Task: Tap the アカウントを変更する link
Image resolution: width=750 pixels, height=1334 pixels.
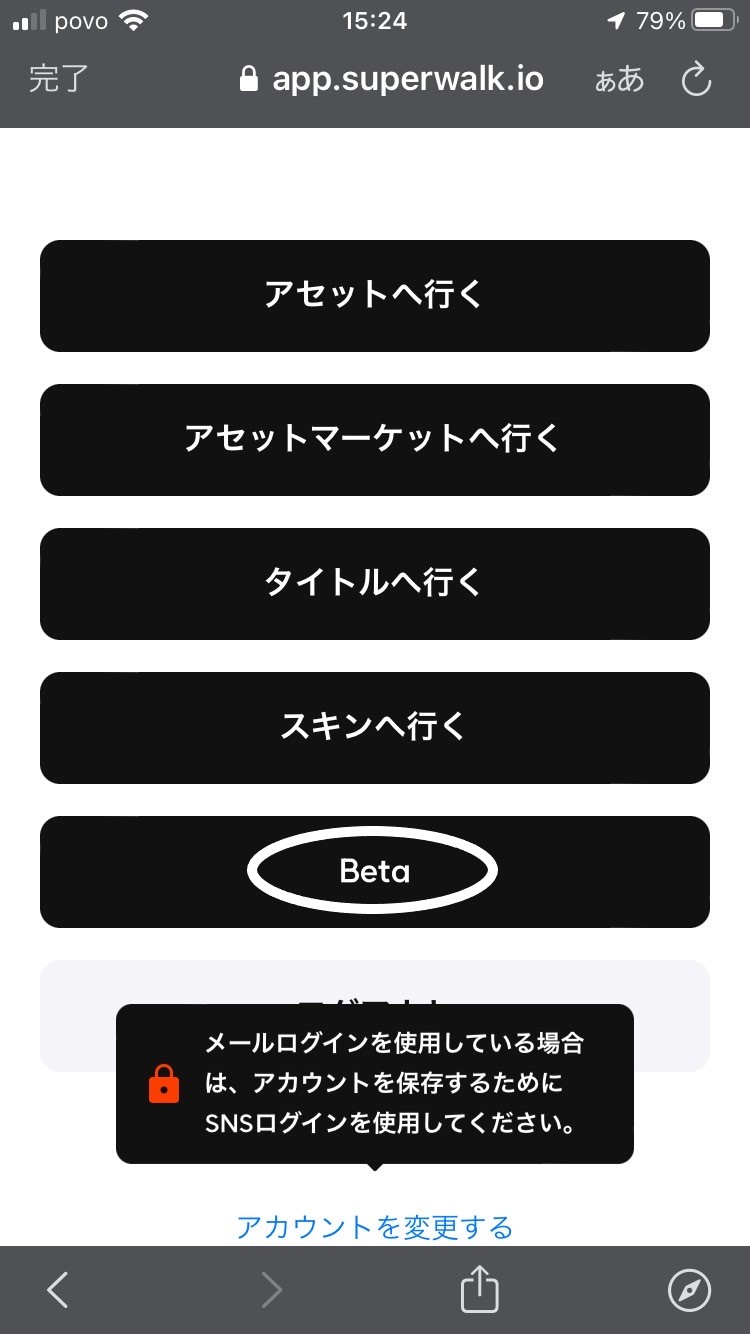Action: coord(374,1225)
